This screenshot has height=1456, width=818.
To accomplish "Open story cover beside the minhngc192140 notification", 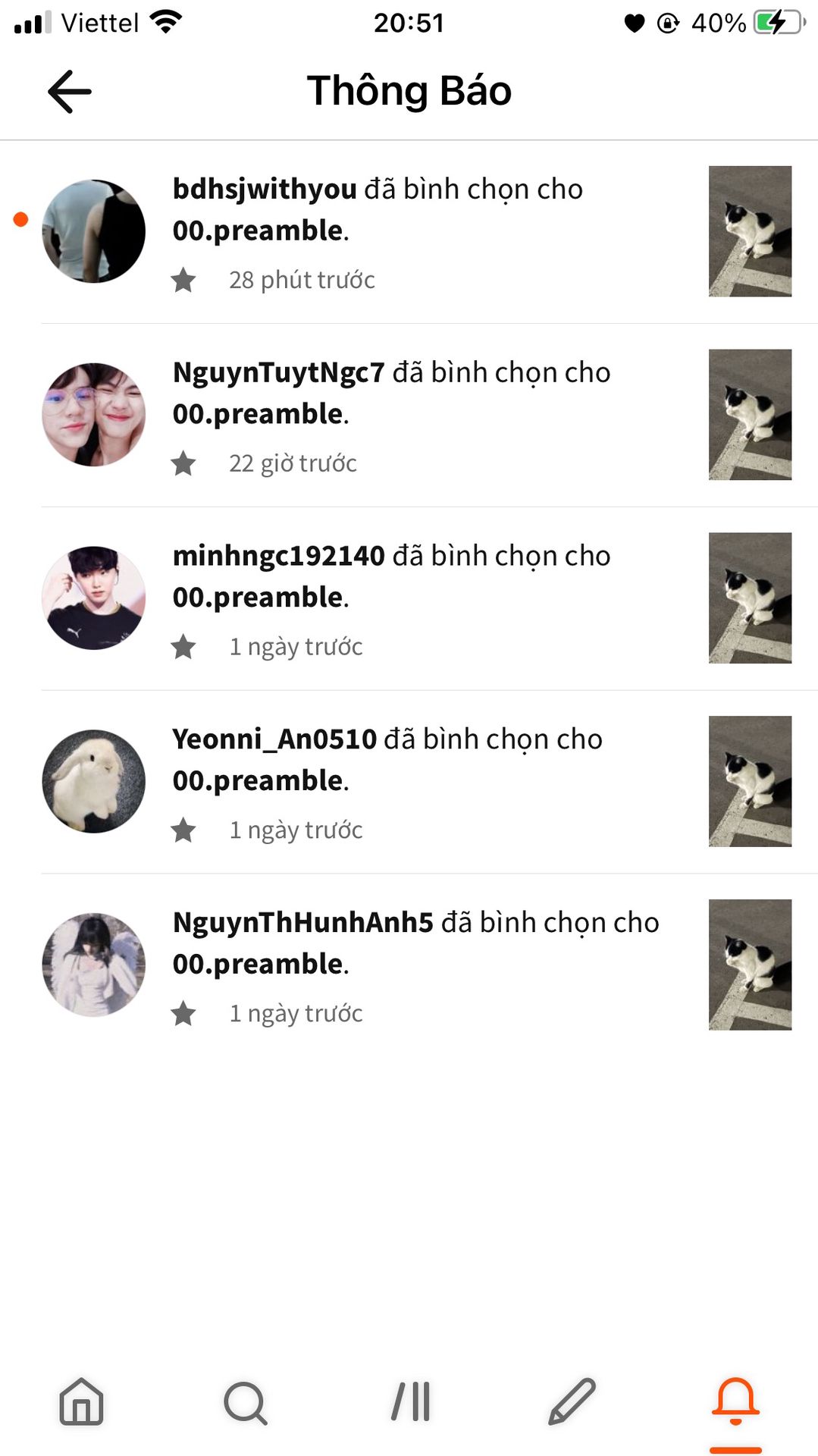I will (750, 598).
